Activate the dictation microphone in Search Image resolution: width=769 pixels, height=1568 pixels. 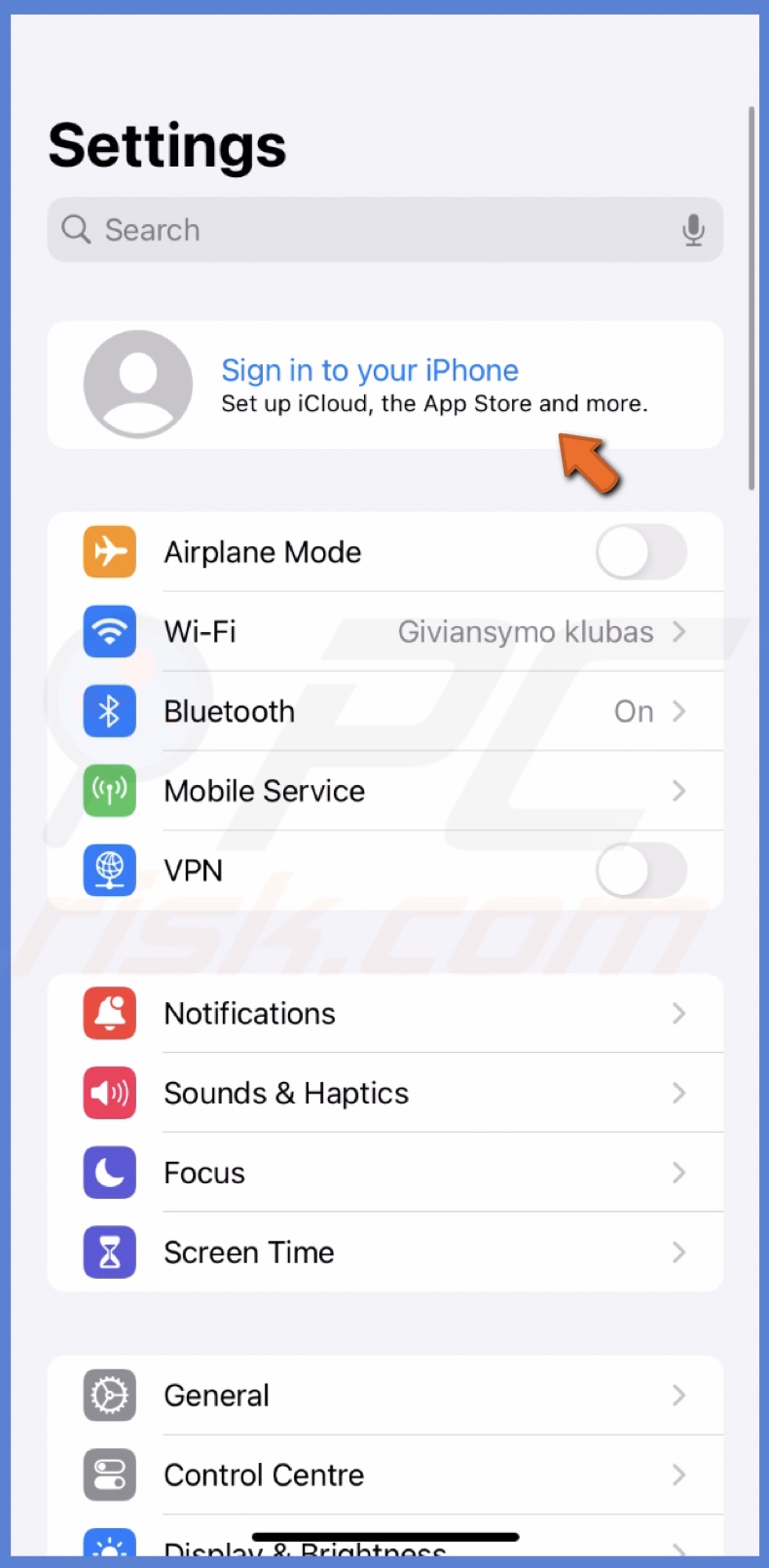tap(693, 230)
